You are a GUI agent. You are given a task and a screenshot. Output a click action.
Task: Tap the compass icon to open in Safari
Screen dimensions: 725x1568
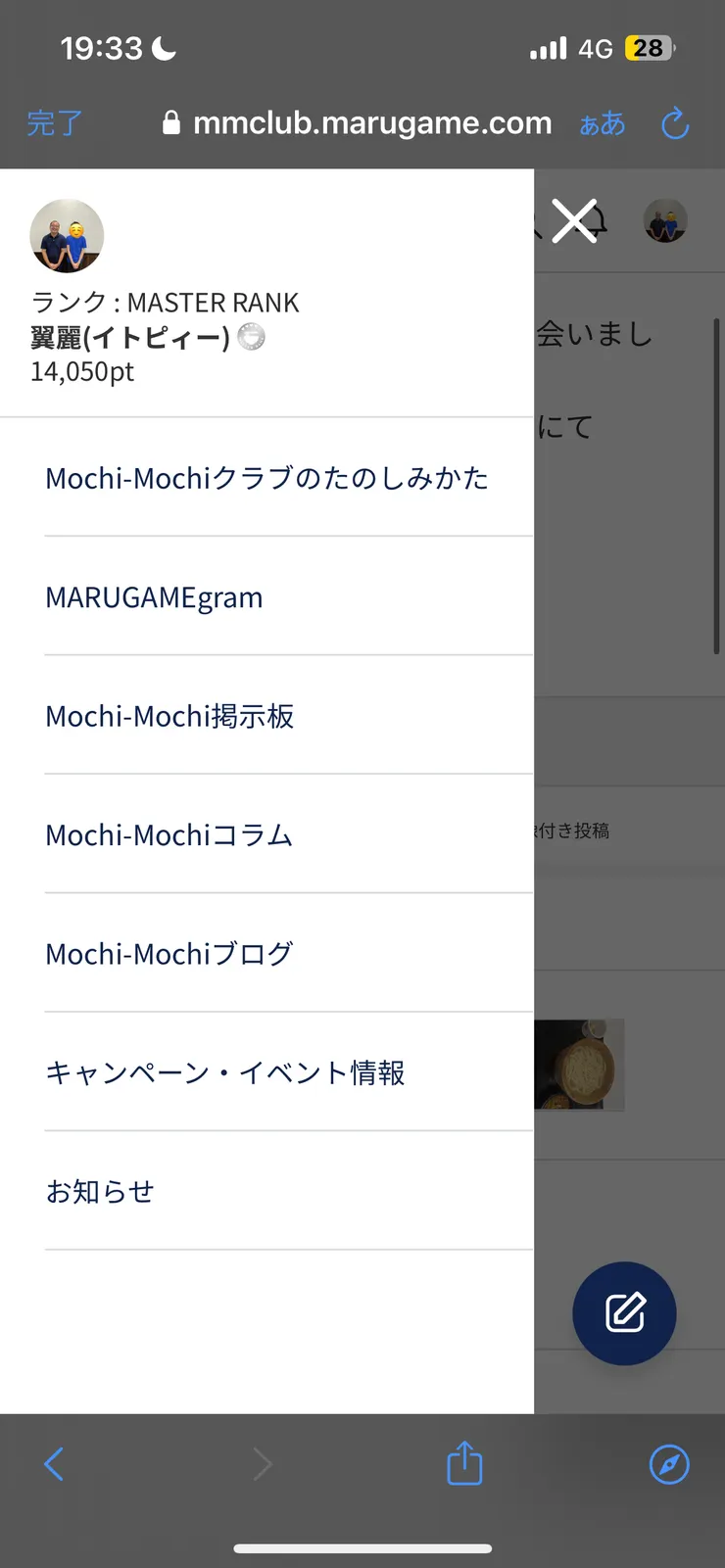click(669, 1463)
